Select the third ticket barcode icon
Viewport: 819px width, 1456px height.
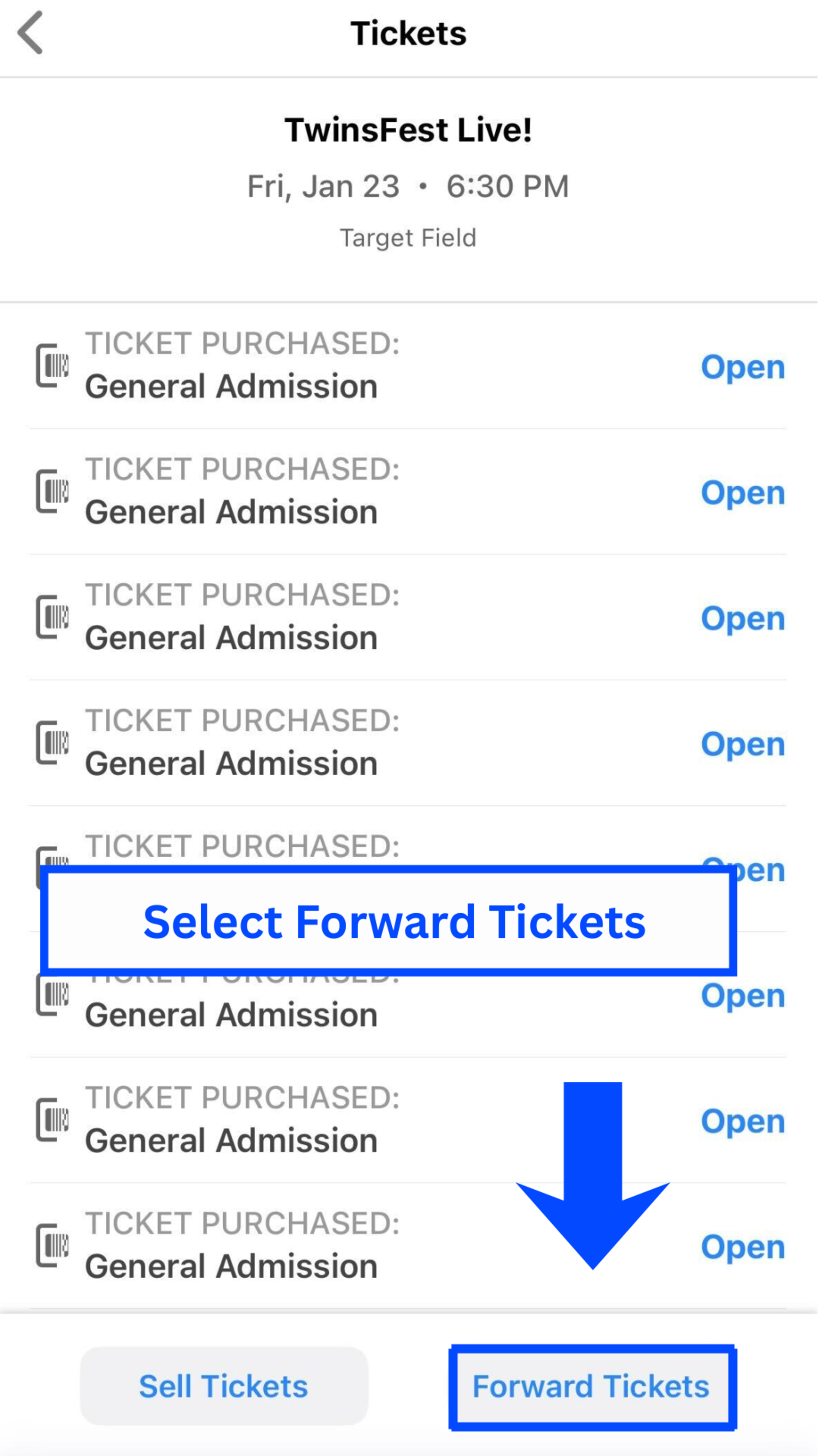[53, 617]
